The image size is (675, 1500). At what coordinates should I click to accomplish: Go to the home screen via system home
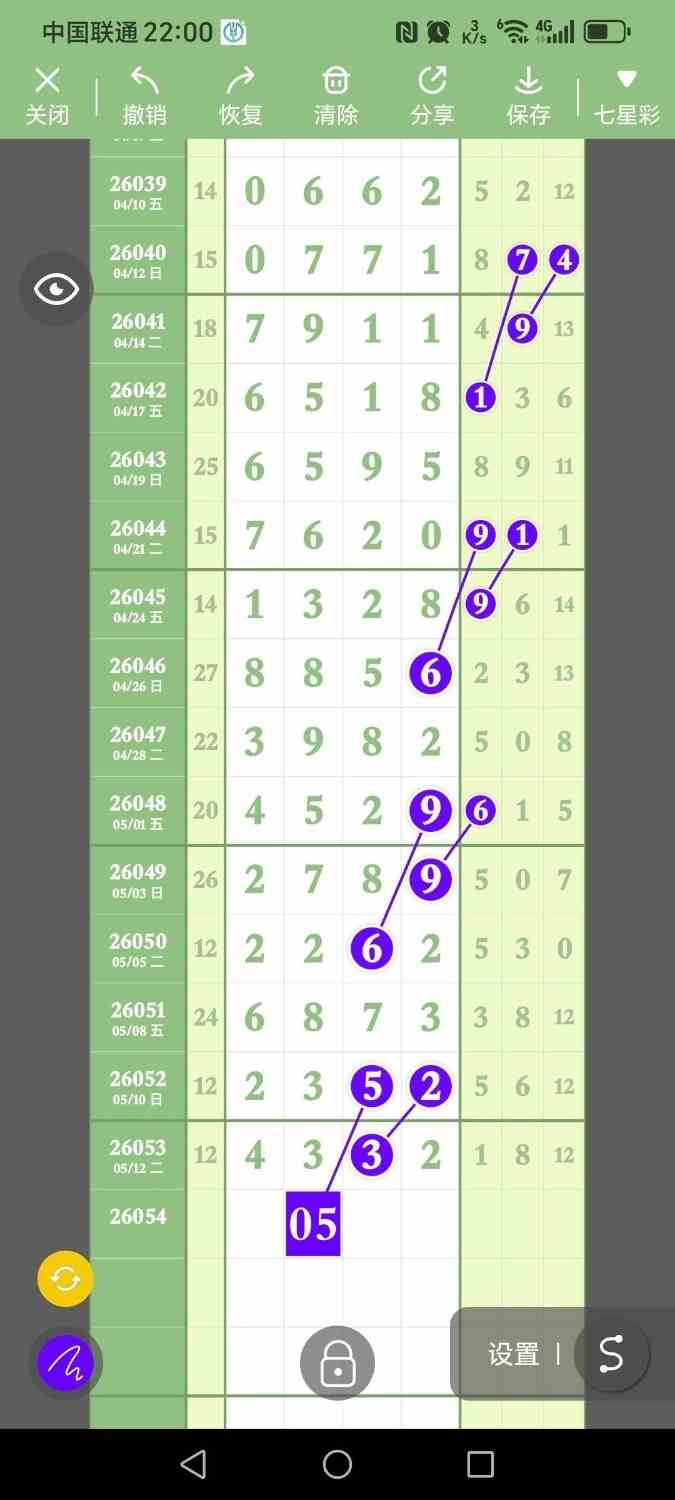[337, 1465]
